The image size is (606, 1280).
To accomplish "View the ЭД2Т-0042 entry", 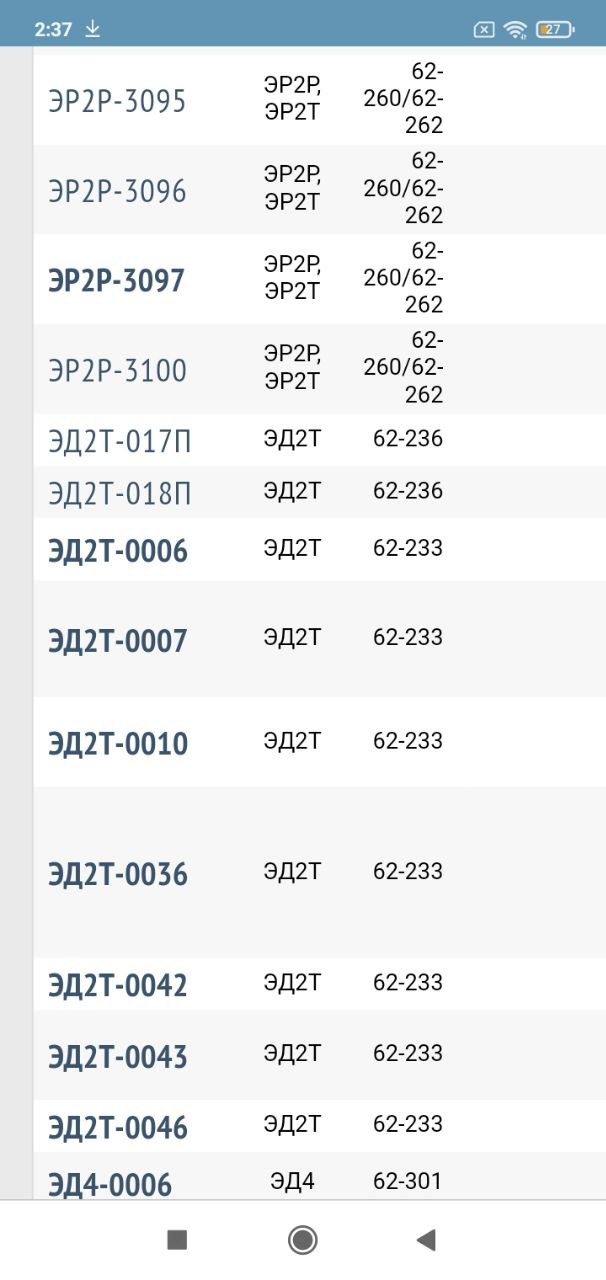I will (118, 985).
